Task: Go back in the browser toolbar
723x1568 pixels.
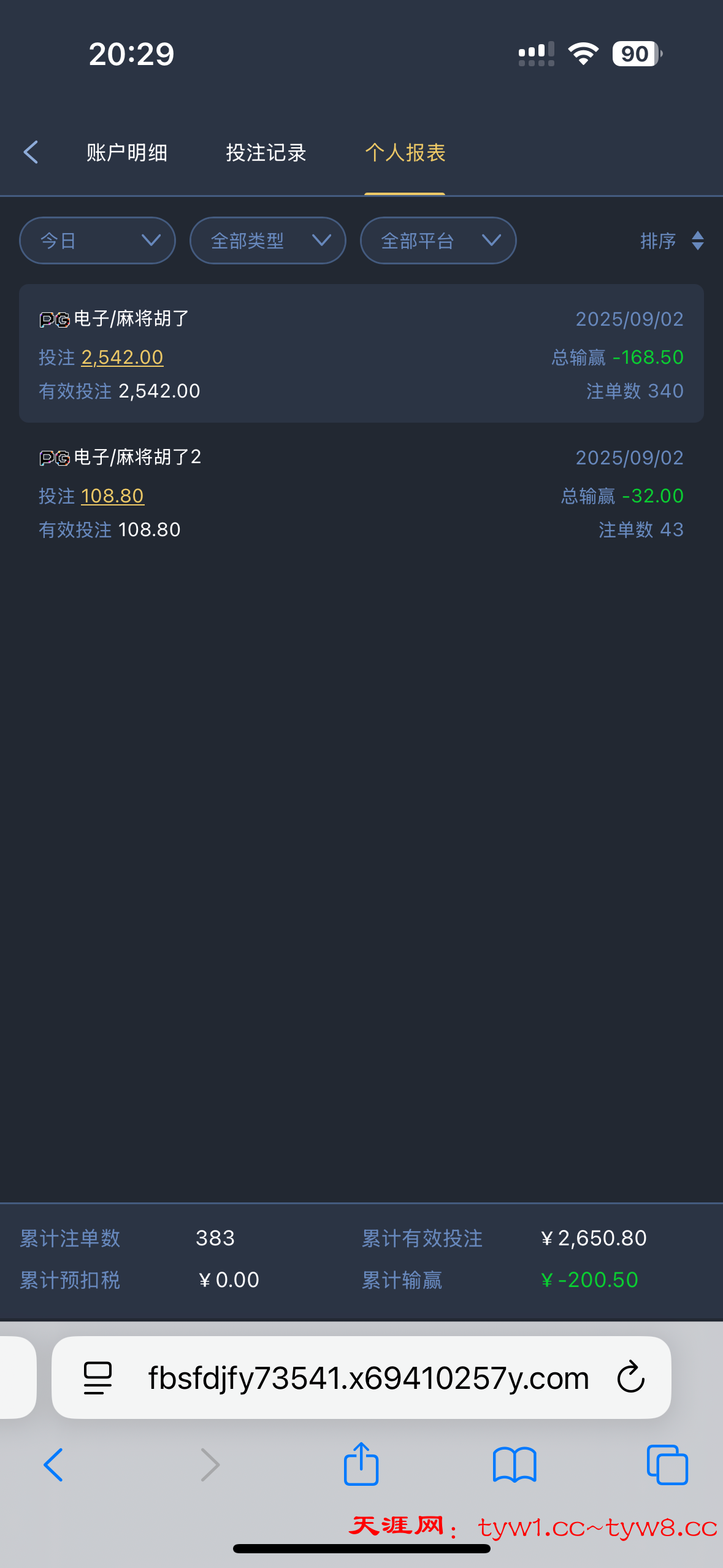Action: (53, 1465)
